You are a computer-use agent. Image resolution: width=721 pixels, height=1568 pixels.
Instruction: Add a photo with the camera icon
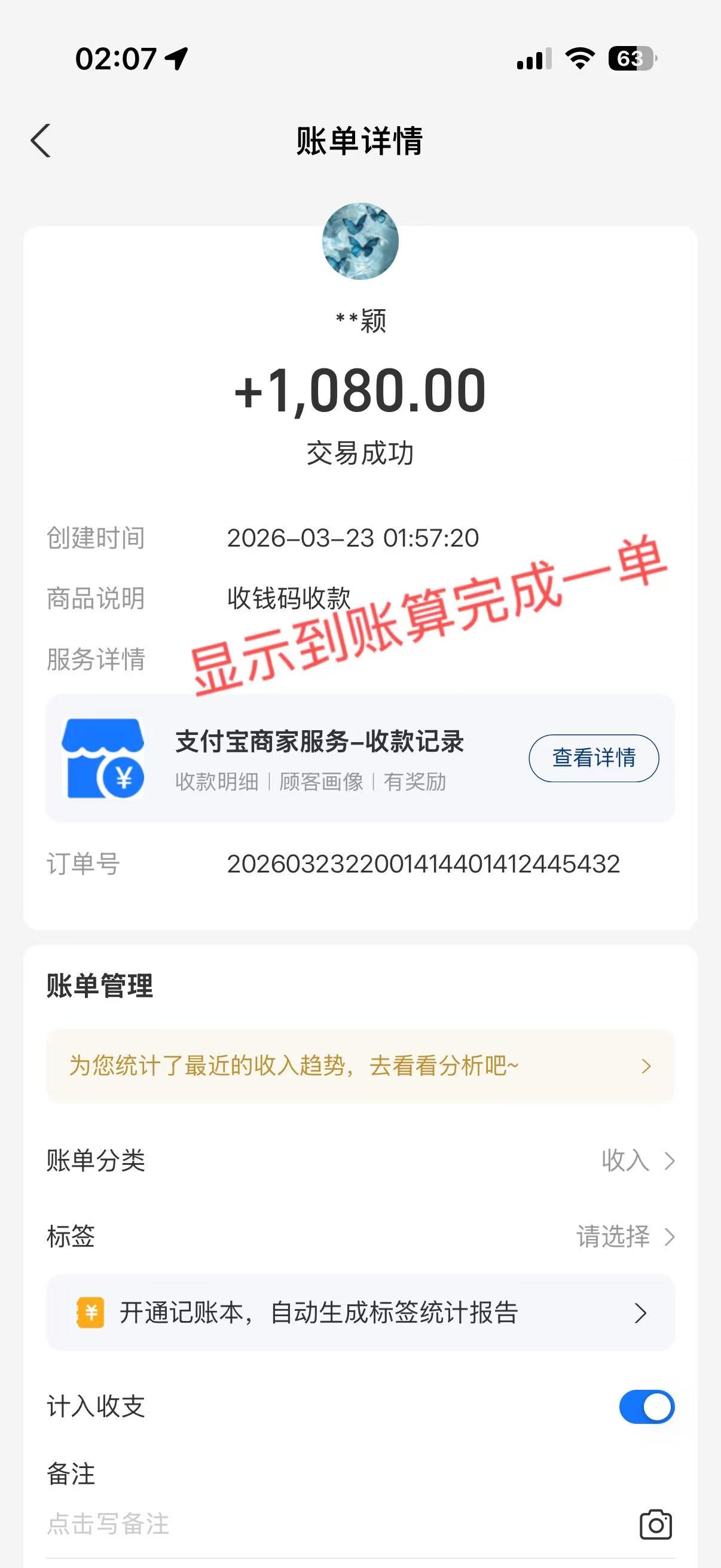(655, 1525)
